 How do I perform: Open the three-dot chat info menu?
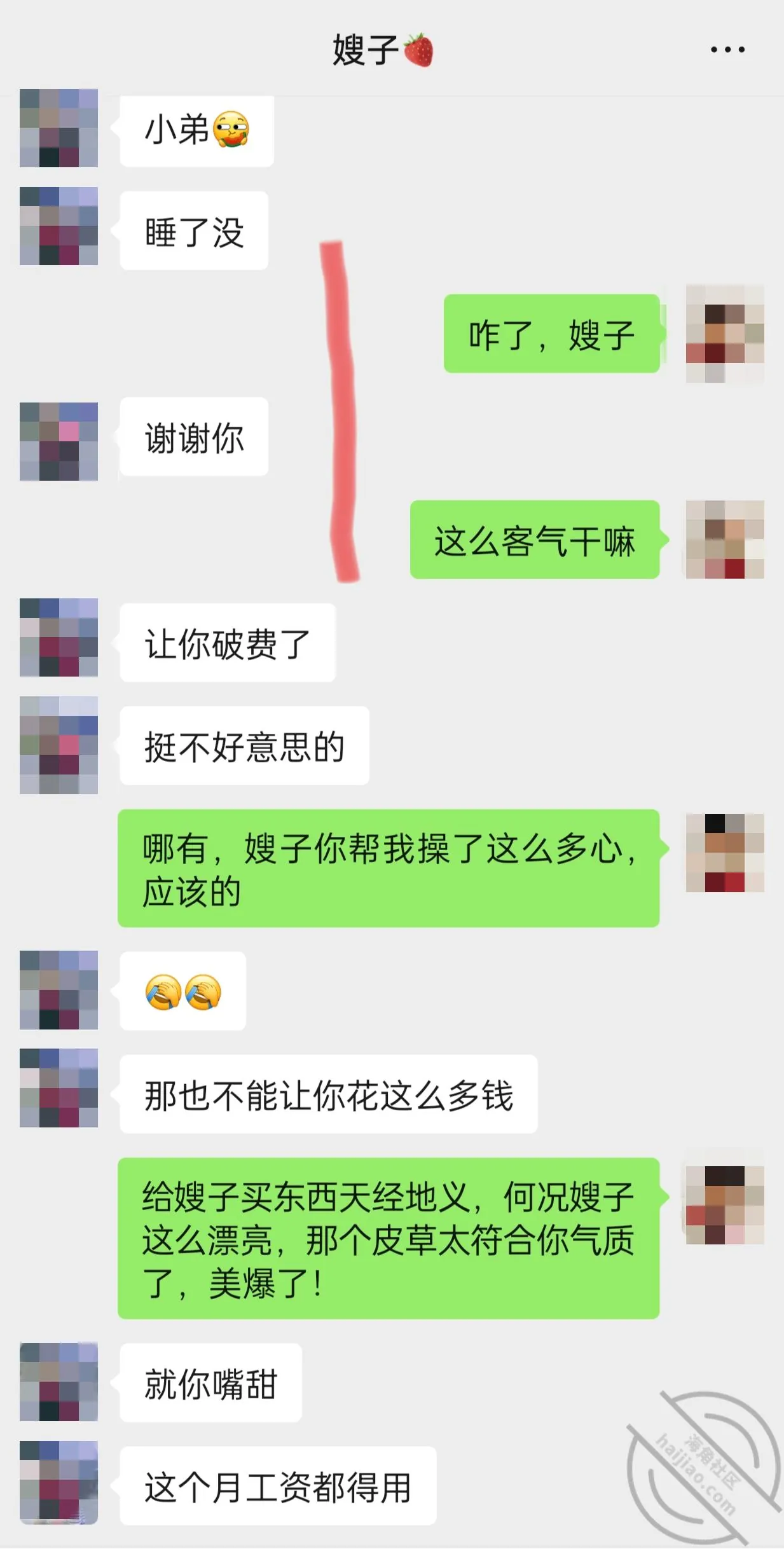[x=727, y=50]
